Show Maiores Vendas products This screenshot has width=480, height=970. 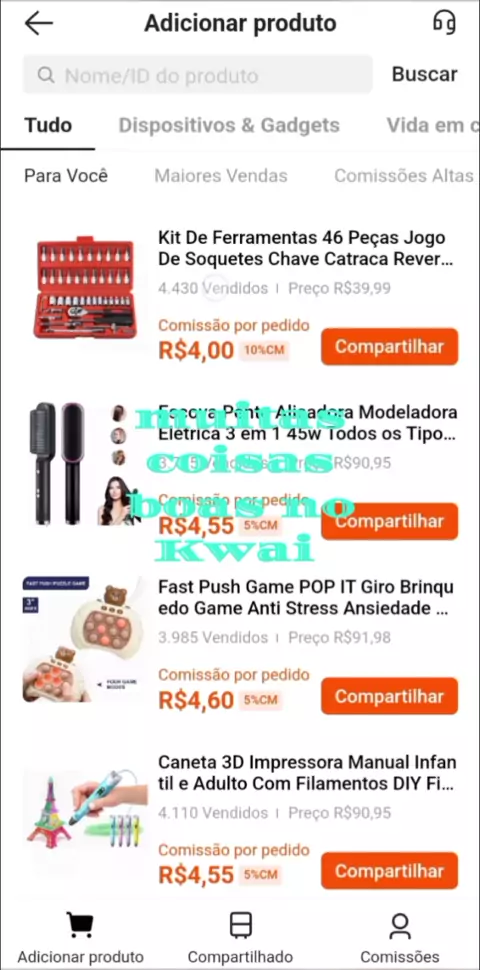pyautogui.click(x=221, y=176)
